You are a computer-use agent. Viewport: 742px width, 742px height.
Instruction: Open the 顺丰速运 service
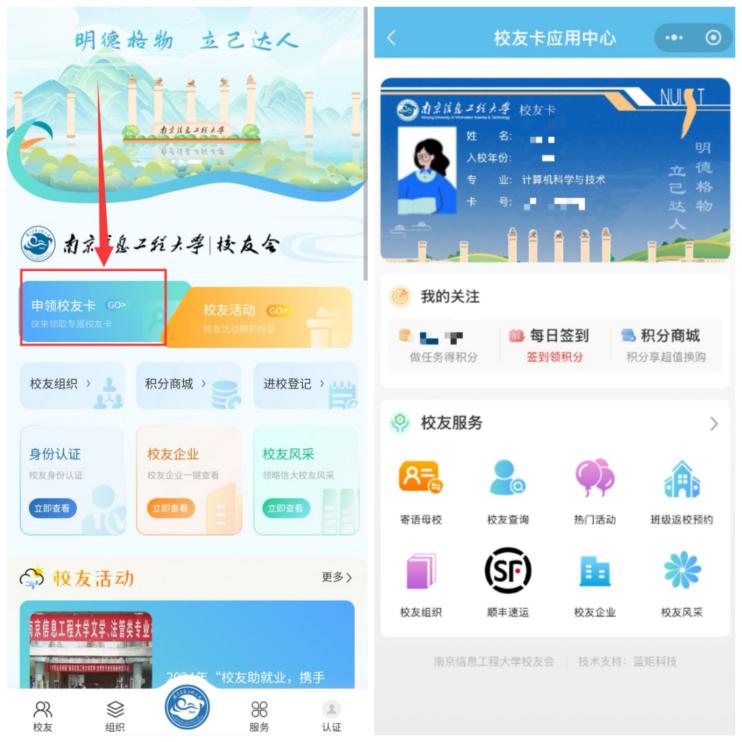(x=507, y=582)
